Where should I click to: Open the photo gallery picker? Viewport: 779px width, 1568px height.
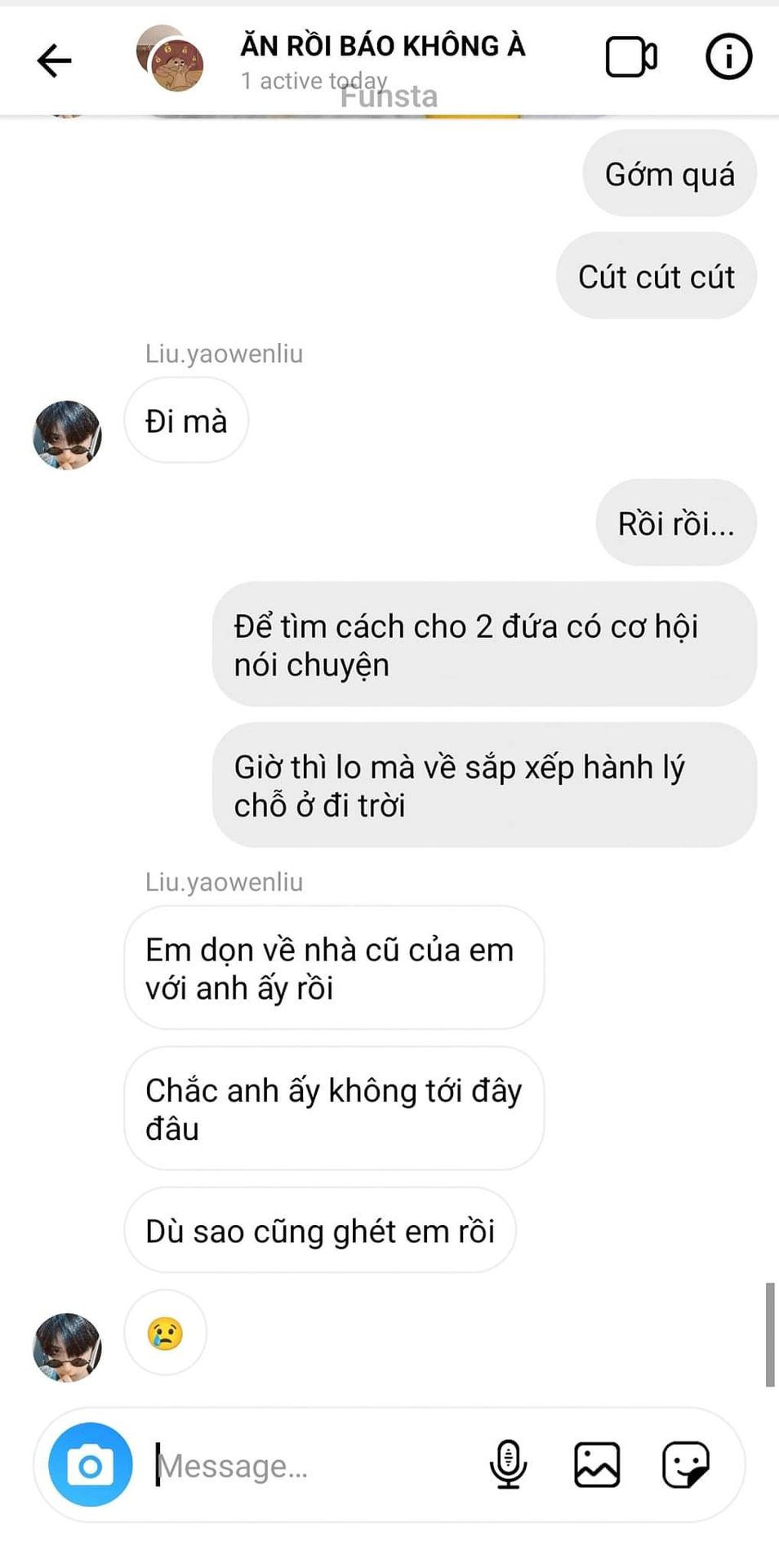point(597,1464)
